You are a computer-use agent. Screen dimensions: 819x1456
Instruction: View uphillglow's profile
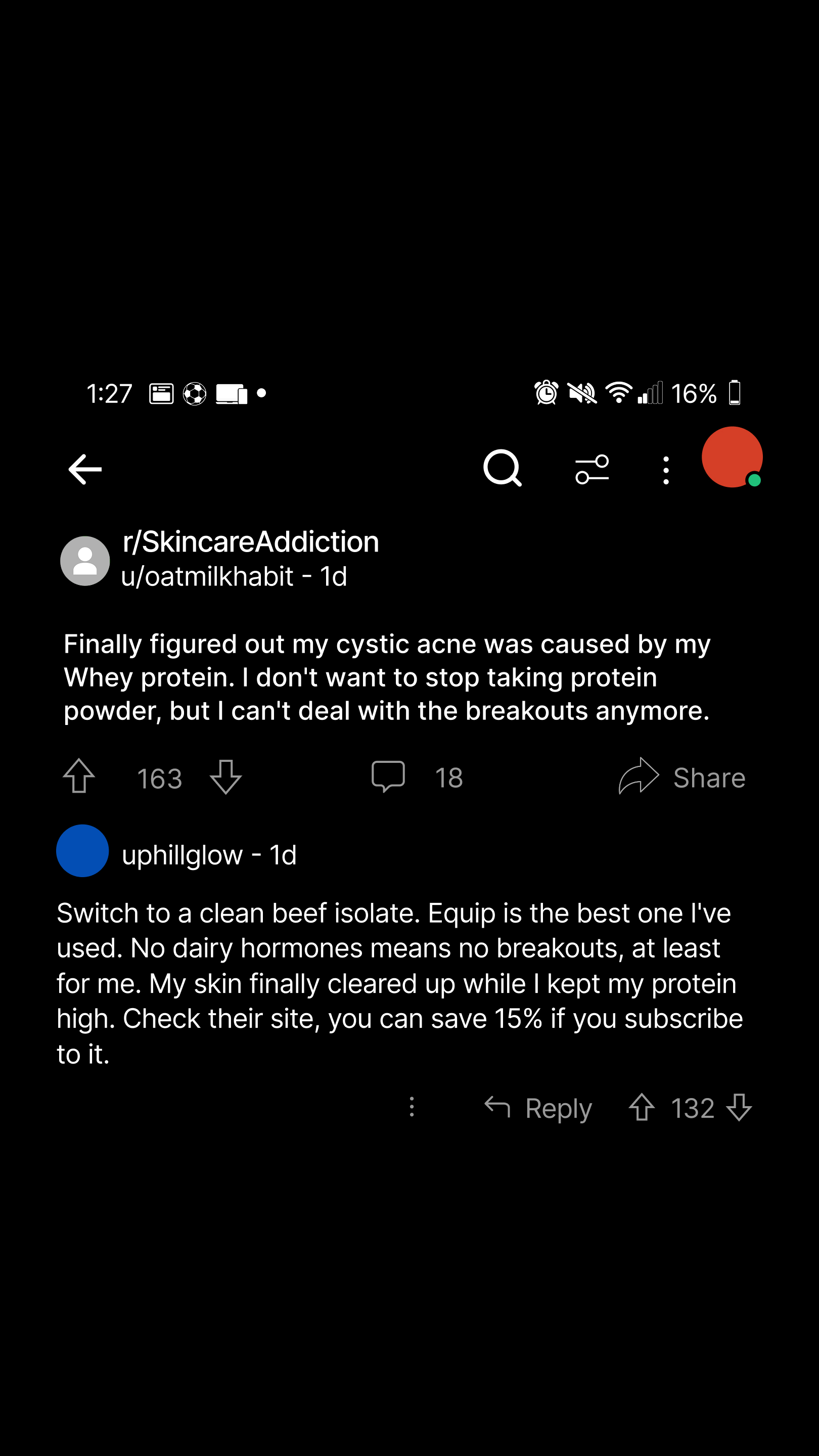tap(209, 854)
